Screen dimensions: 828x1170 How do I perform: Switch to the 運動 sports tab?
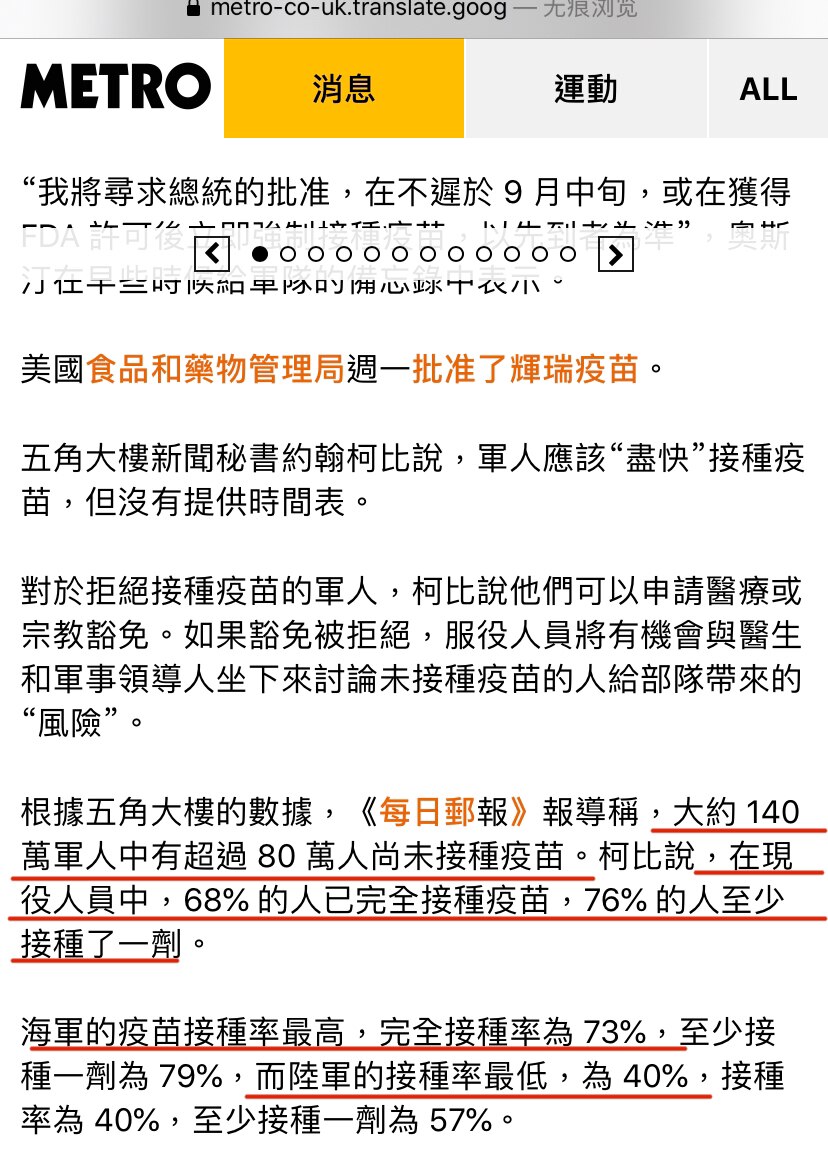585,89
